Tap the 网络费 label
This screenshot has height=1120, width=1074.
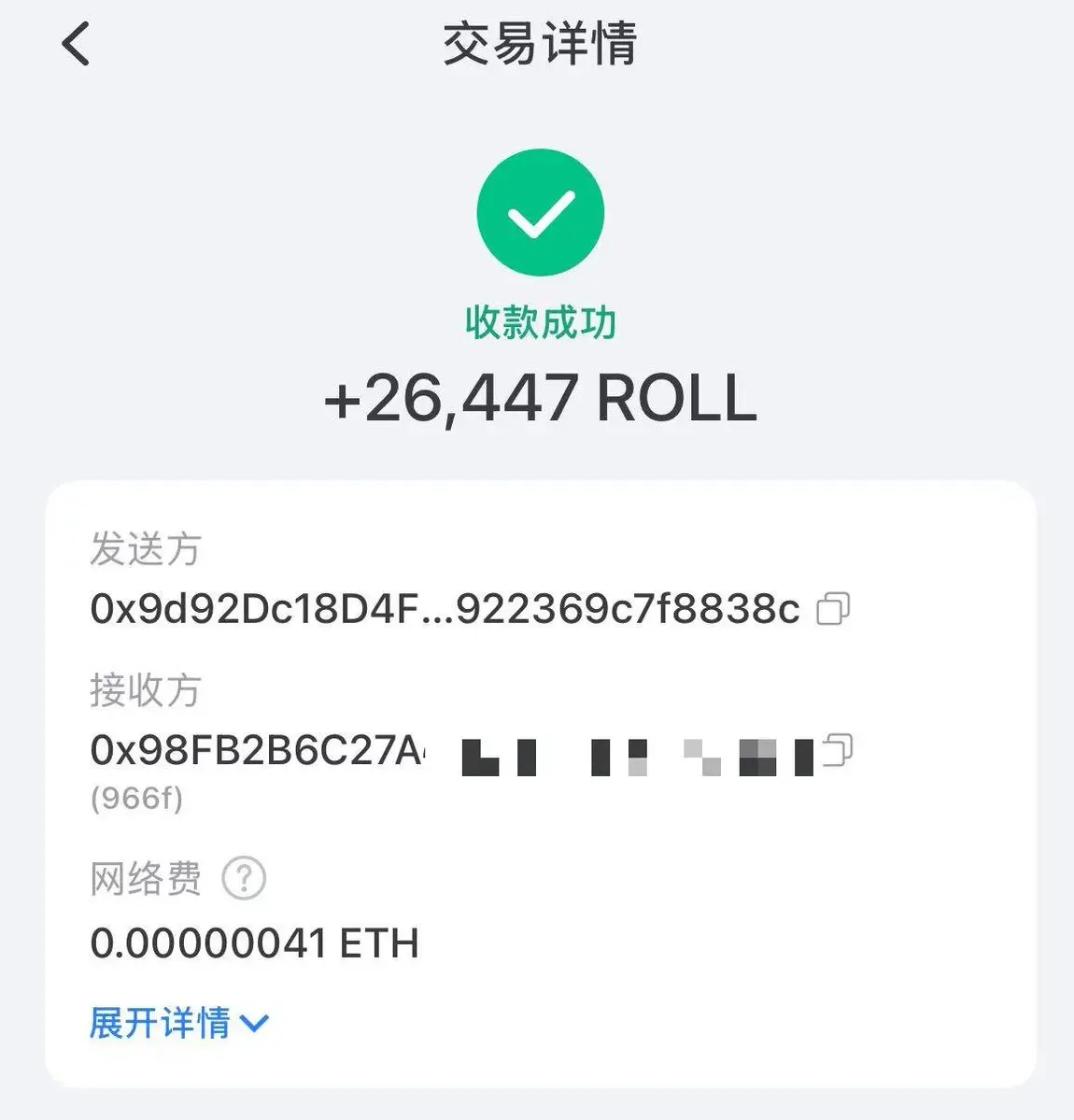coord(147,876)
